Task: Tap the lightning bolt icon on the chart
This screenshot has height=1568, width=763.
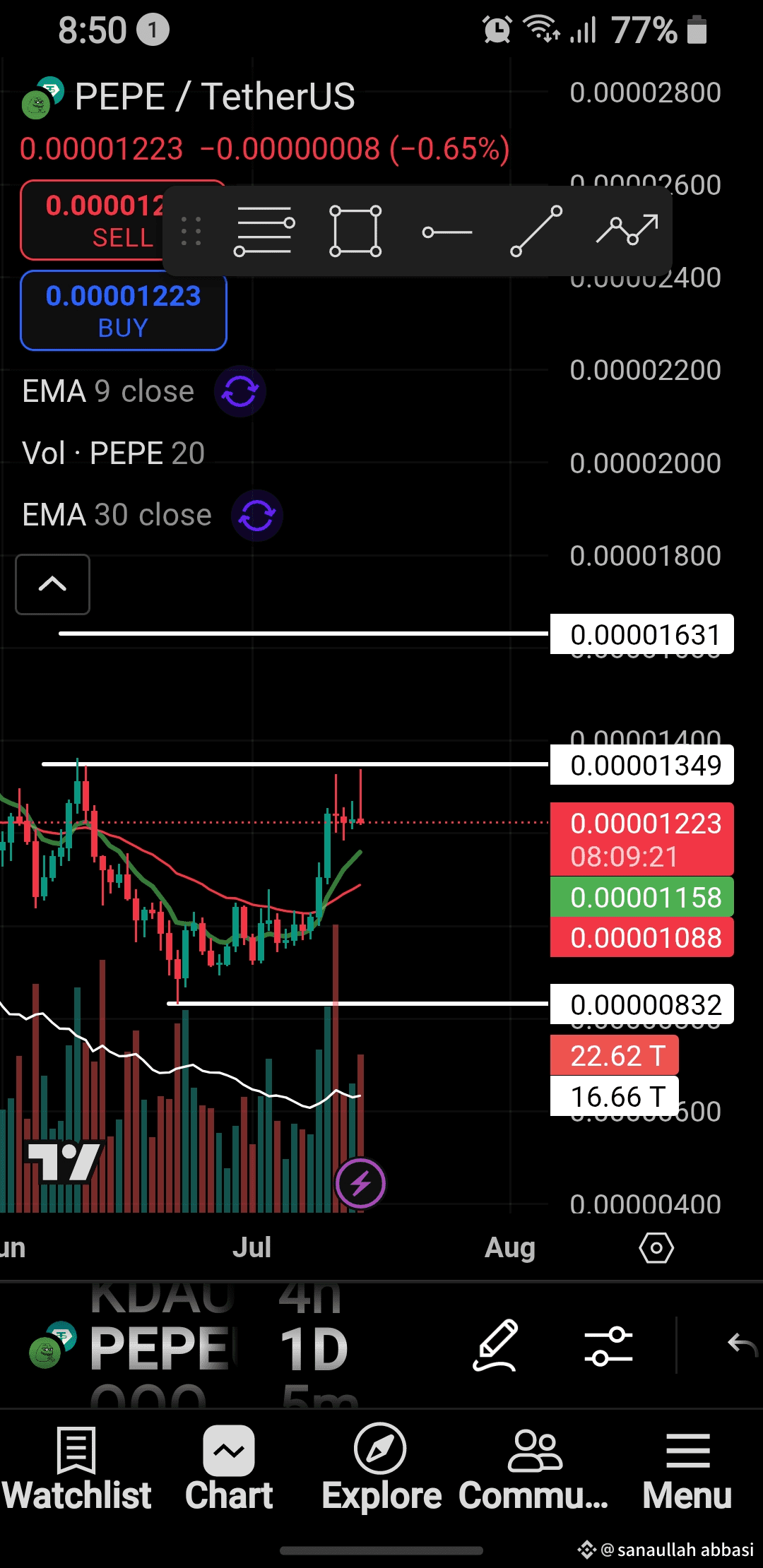Action: [x=360, y=1183]
